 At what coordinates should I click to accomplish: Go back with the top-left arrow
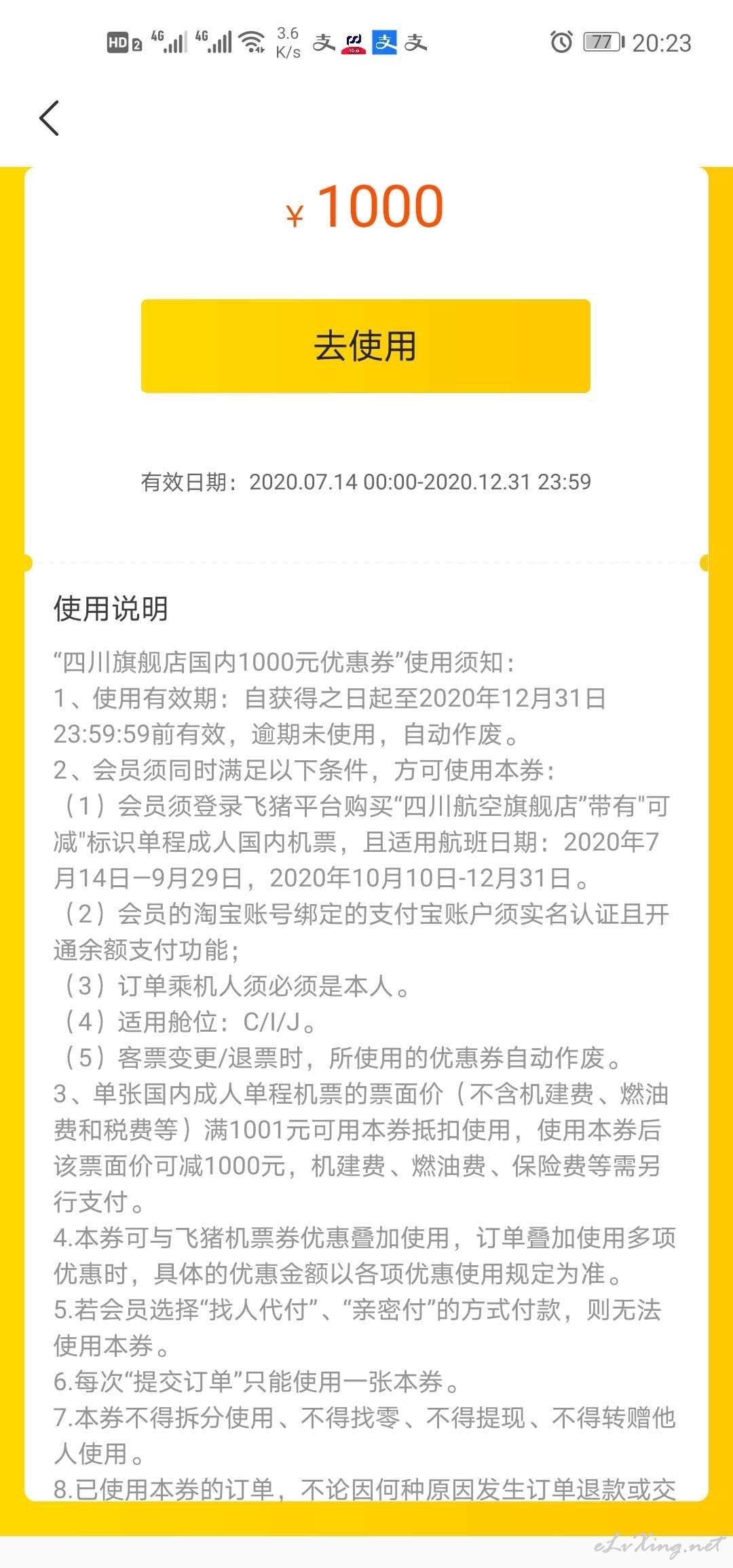[x=50, y=118]
